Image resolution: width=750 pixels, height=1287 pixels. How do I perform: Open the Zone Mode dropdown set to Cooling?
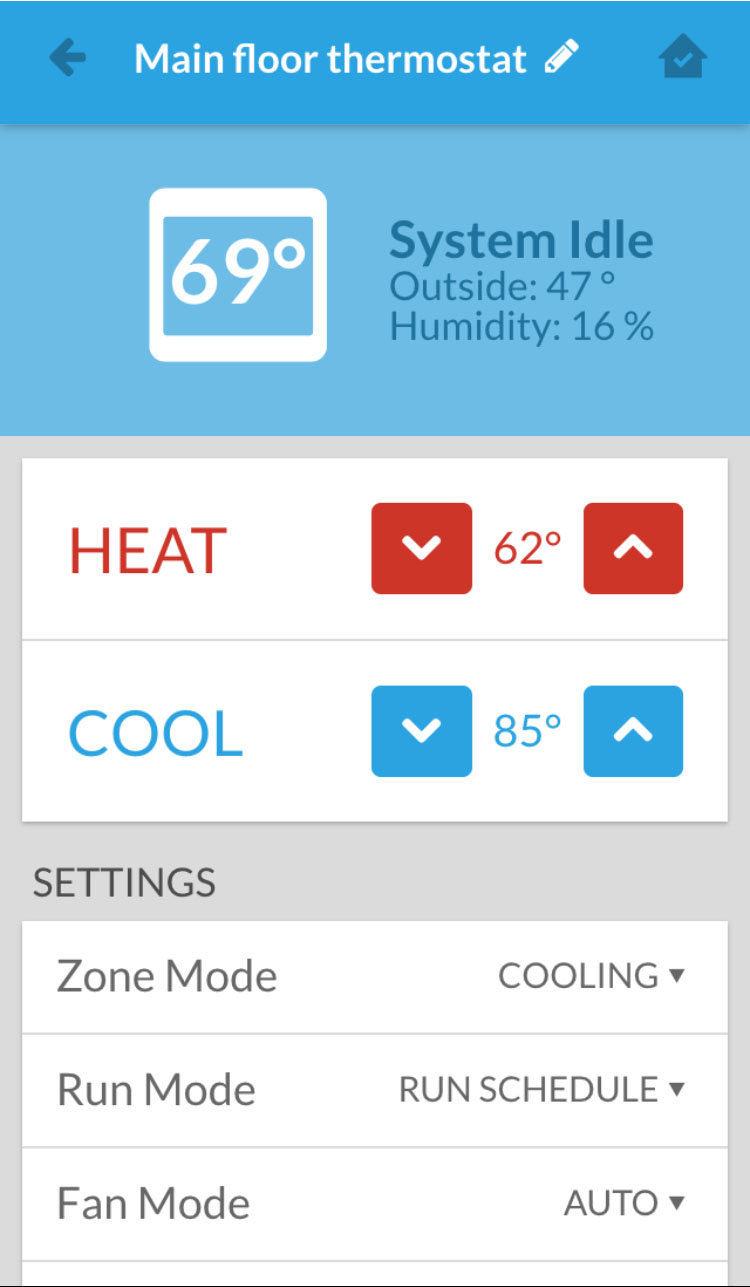click(591, 976)
